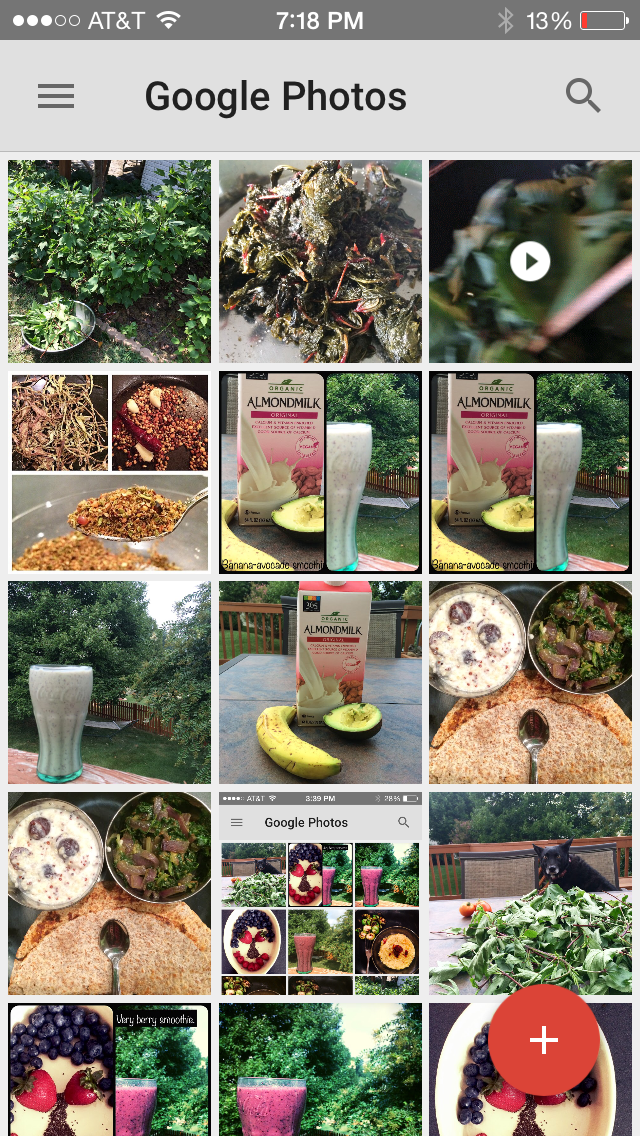Open the Very berry smoothie collage
This screenshot has width=640, height=1136.
pos(109,1069)
